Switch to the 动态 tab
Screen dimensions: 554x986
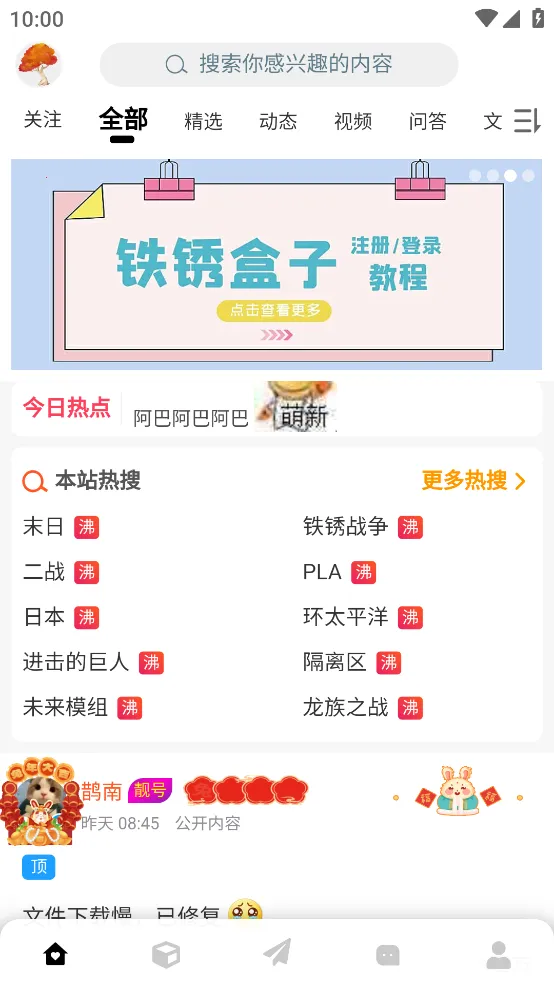click(278, 121)
